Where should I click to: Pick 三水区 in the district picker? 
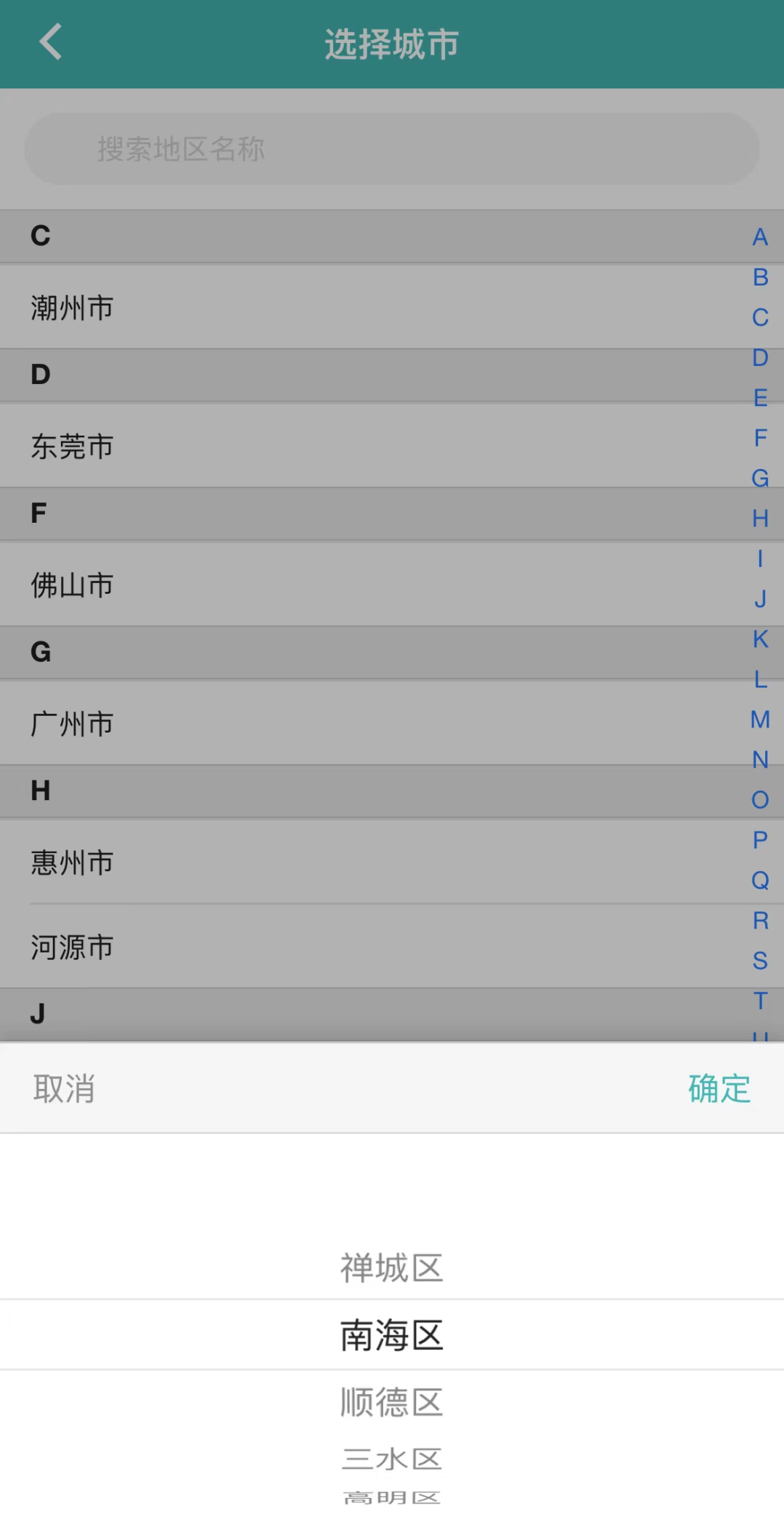point(392,1458)
